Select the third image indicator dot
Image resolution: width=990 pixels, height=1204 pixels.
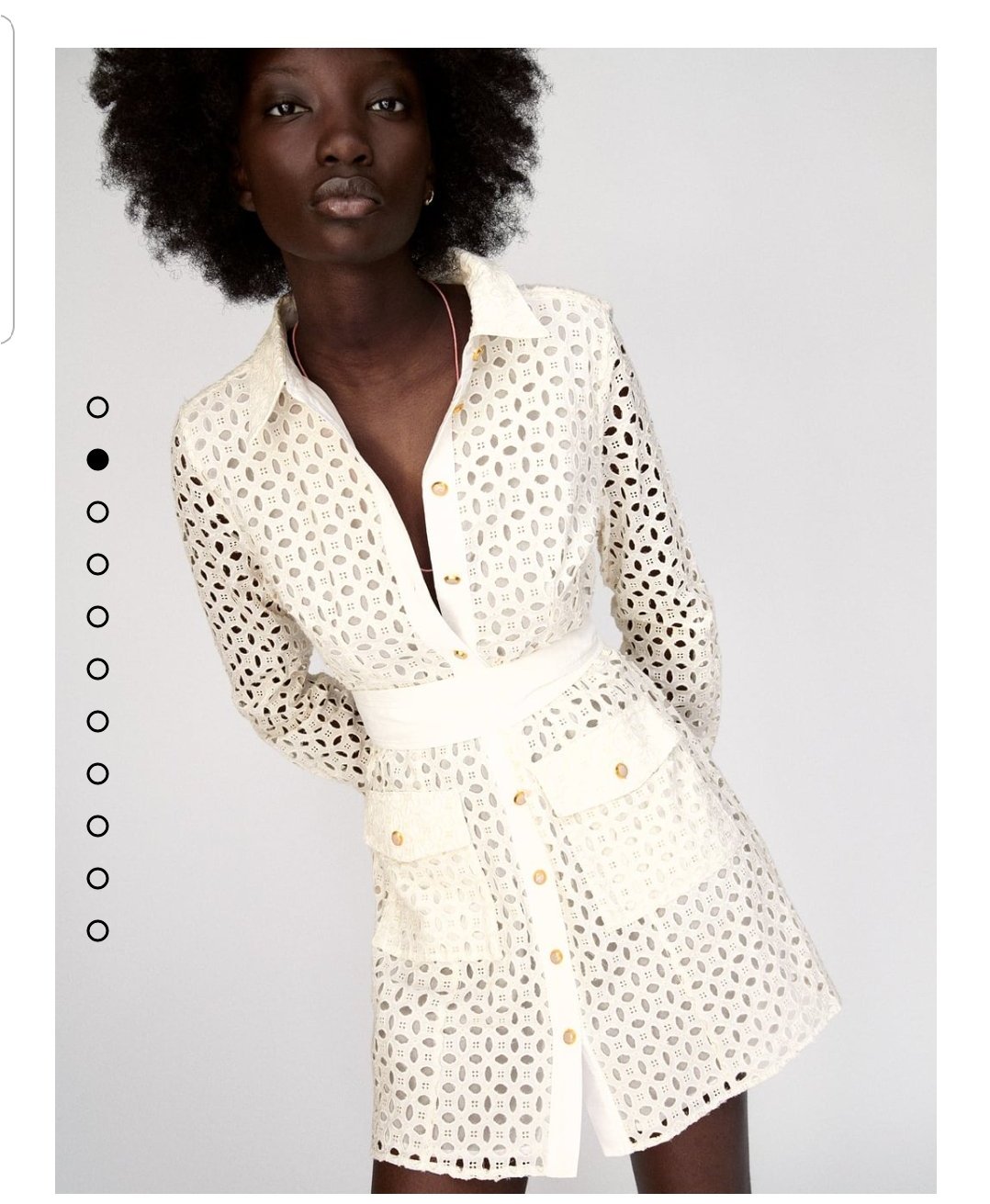click(x=97, y=512)
